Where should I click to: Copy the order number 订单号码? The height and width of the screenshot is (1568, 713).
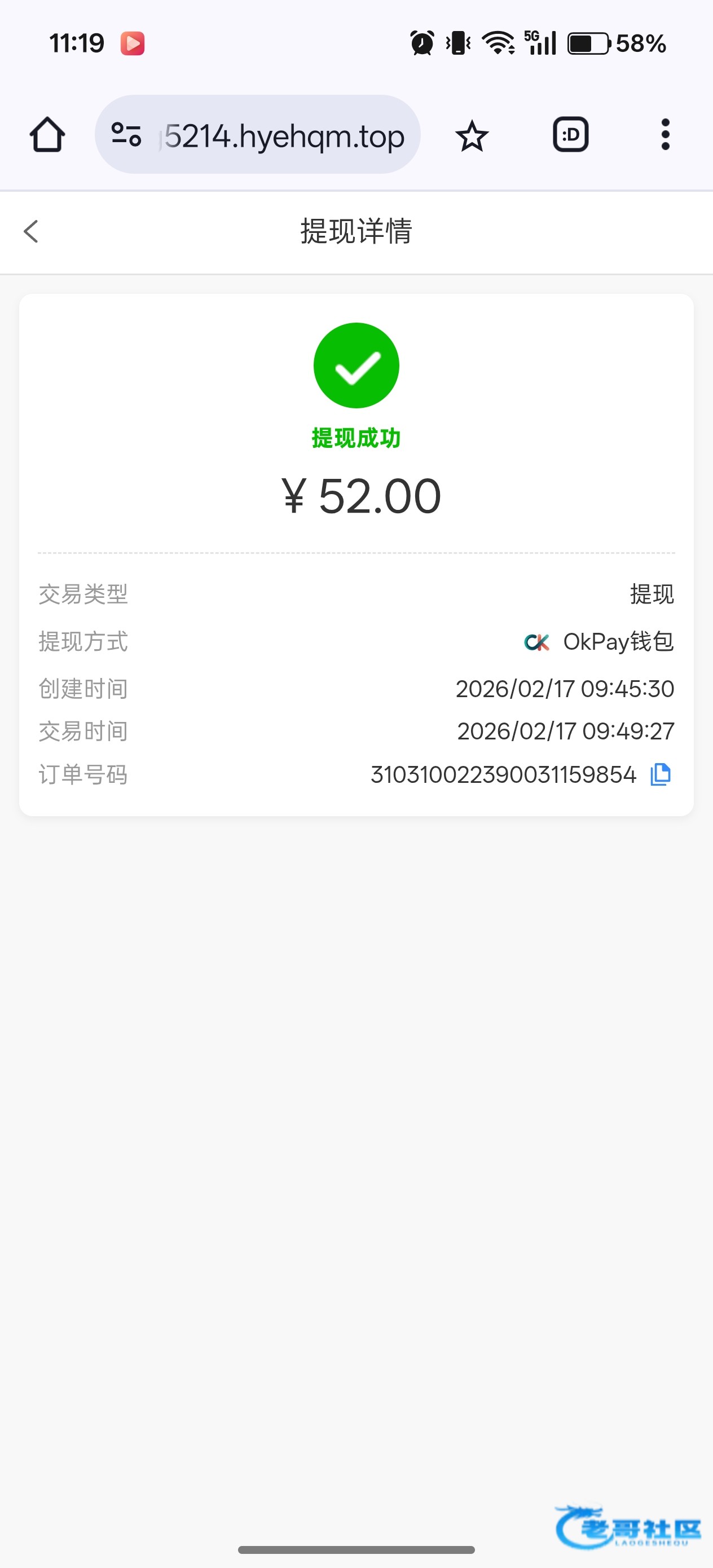[x=661, y=774]
